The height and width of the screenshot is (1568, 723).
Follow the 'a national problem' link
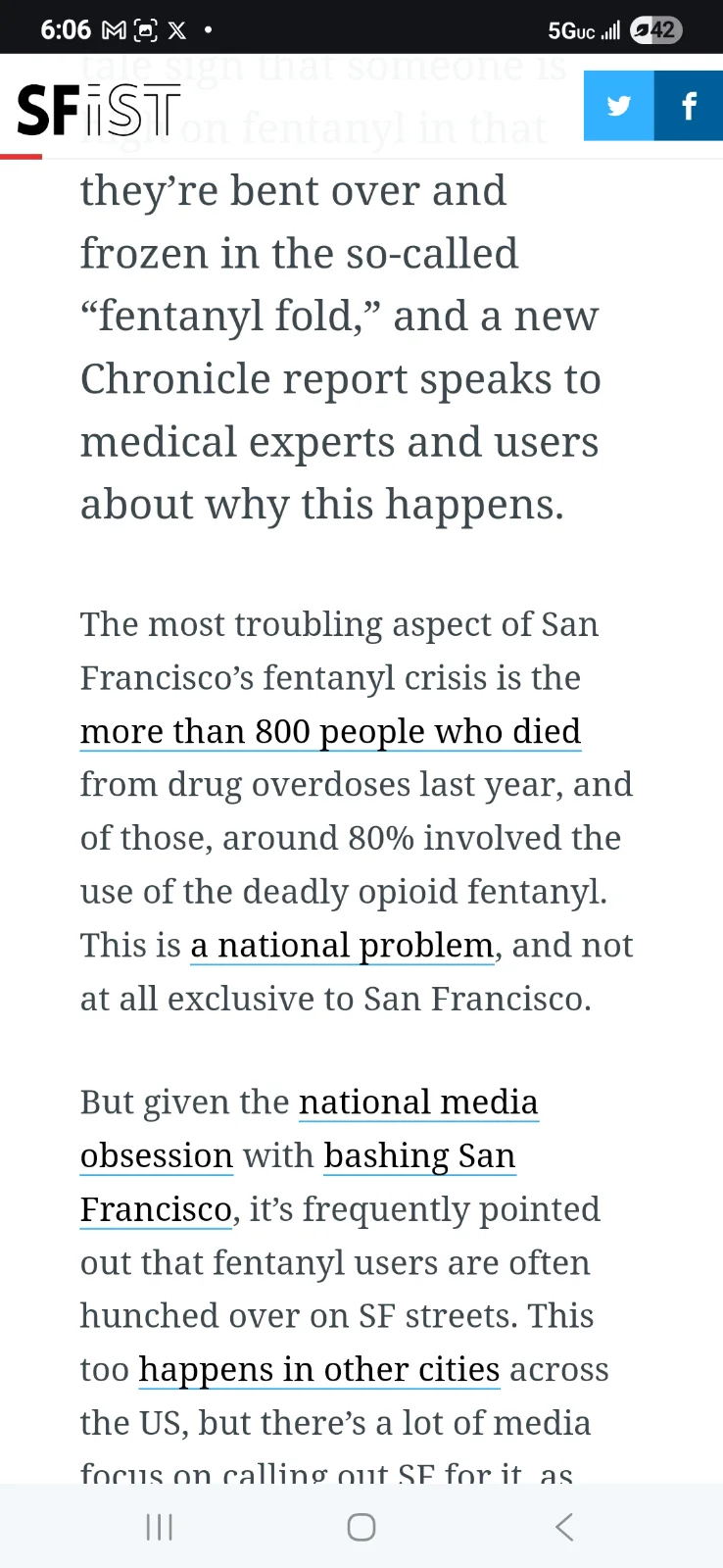[x=342, y=945]
